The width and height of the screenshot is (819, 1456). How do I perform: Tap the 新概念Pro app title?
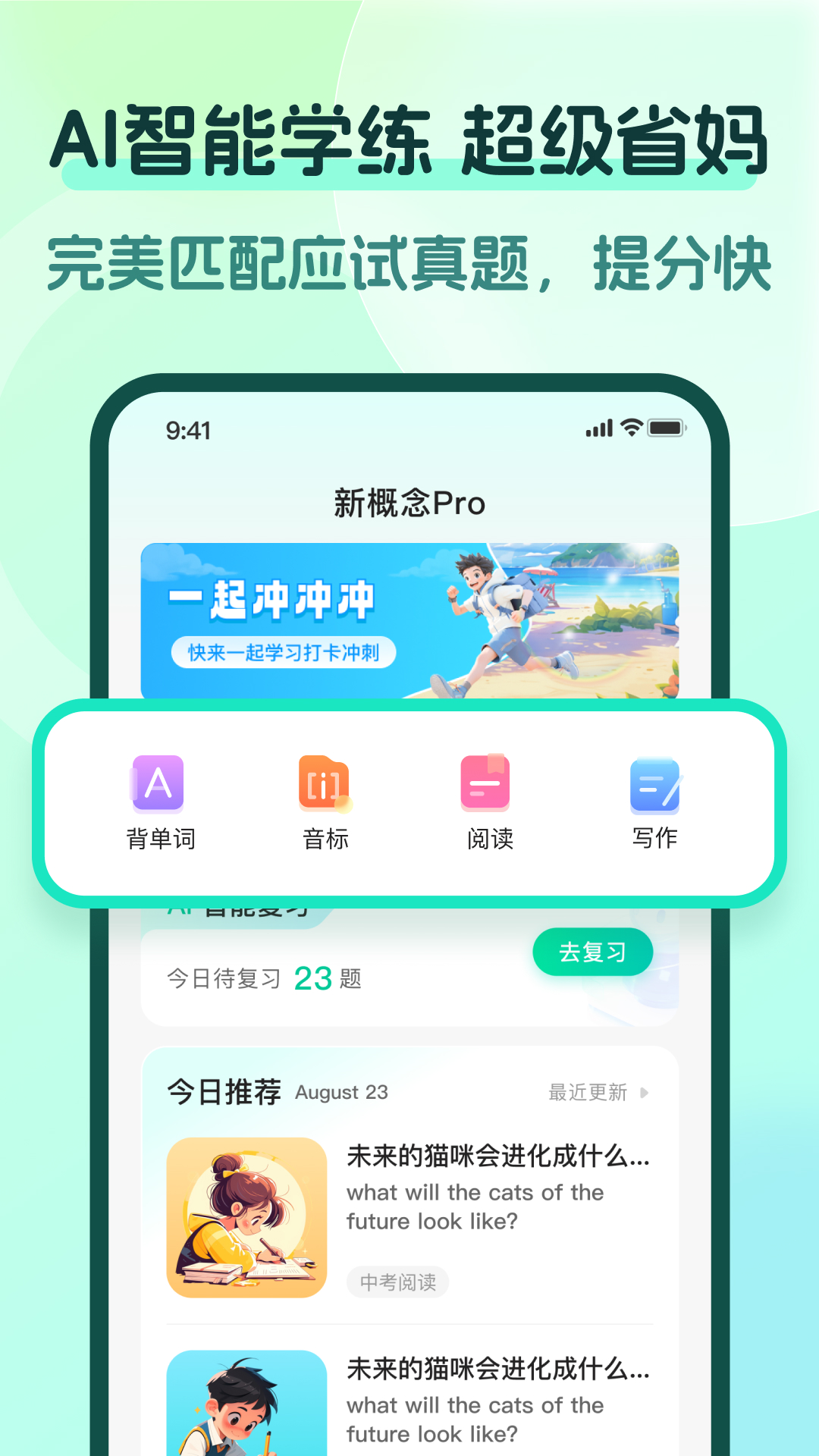click(409, 503)
